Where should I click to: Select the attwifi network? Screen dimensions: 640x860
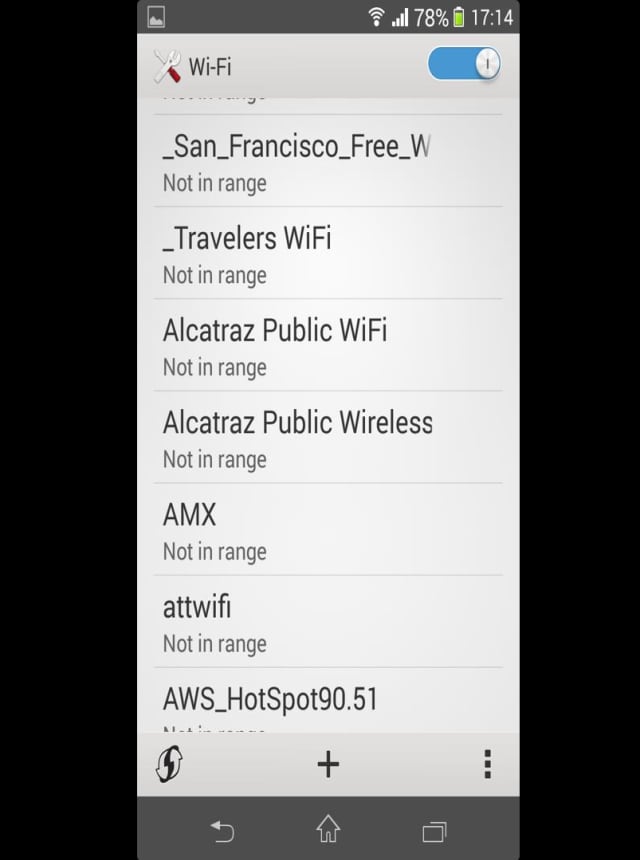(328, 622)
